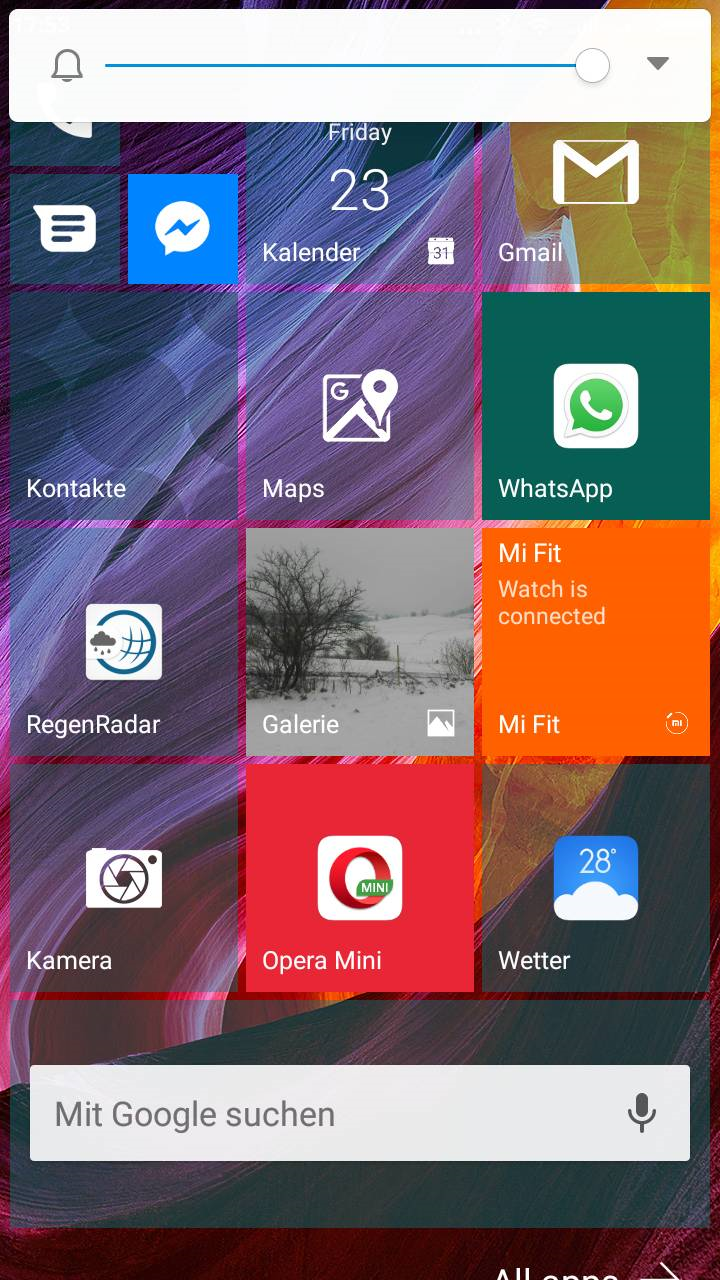Open Opera Mini browser

pos(359,878)
